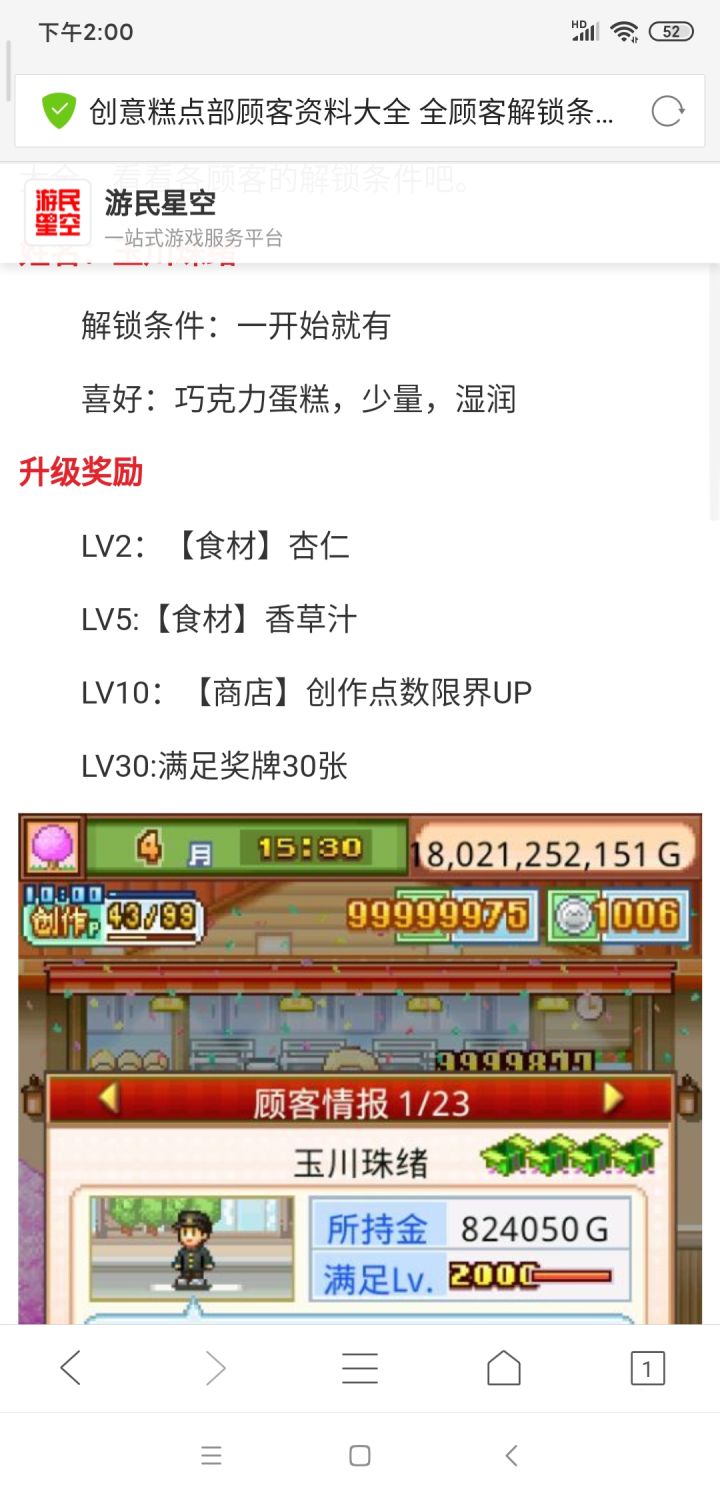Refresh the page using the reload icon

pos(666,111)
